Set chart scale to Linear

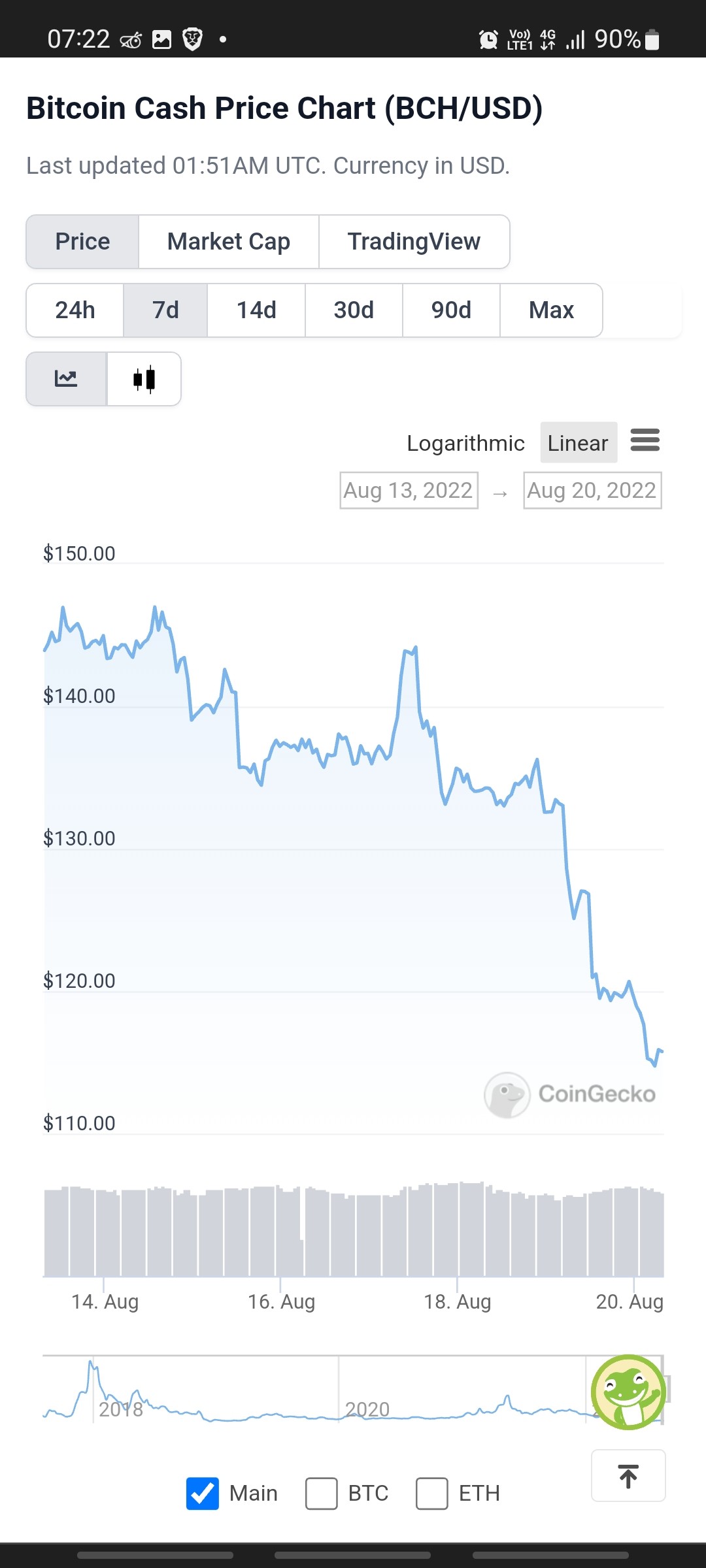[x=578, y=443]
